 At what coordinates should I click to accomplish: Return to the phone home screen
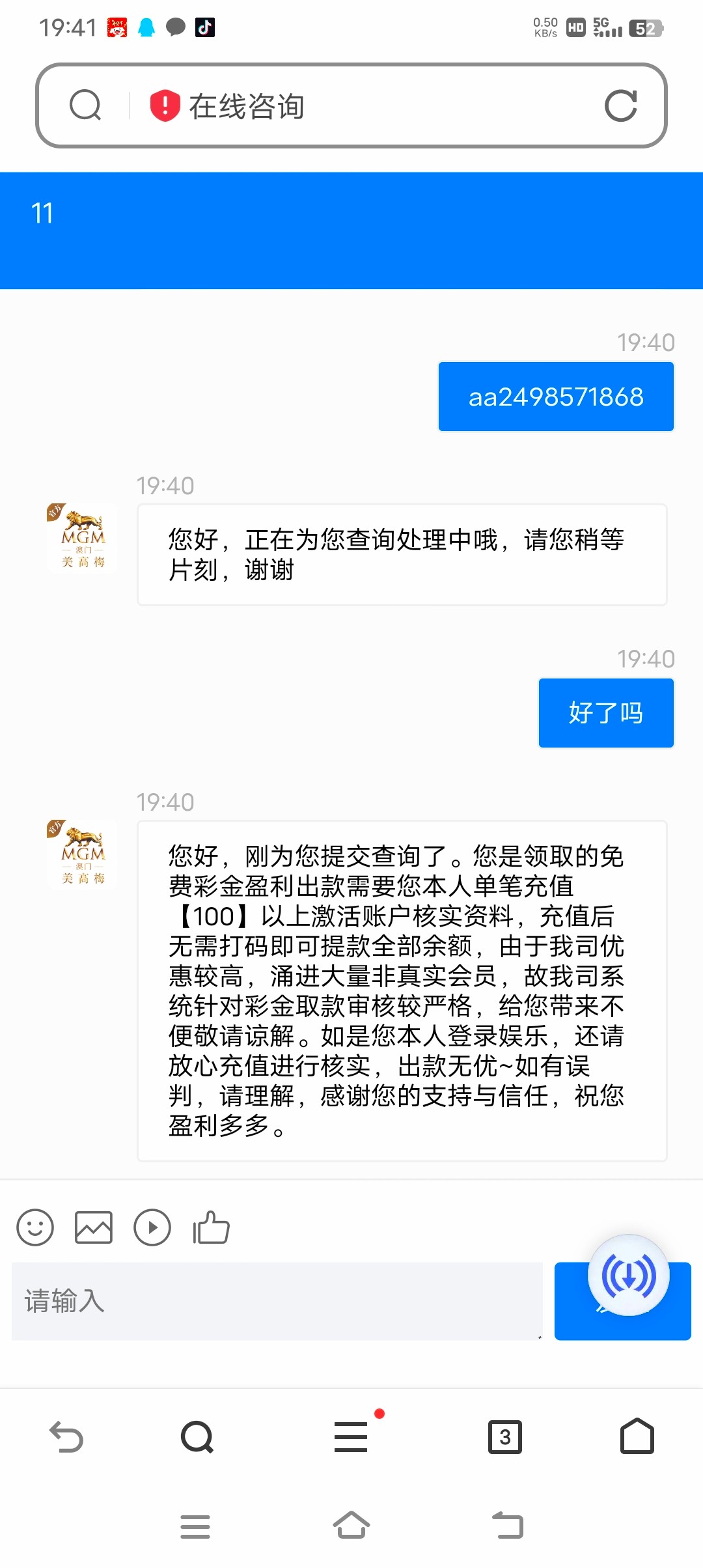coord(351,1525)
